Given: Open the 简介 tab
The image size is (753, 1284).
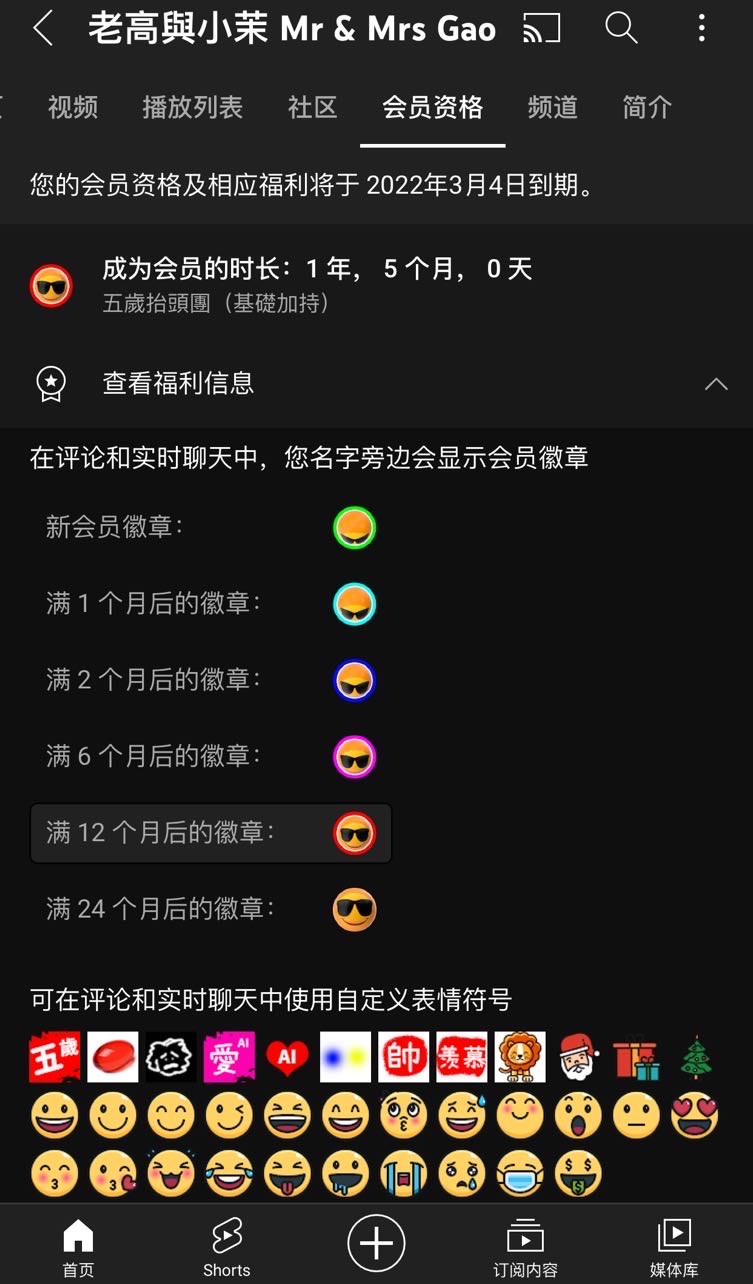Looking at the screenshot, I should [x=647, y=107].
